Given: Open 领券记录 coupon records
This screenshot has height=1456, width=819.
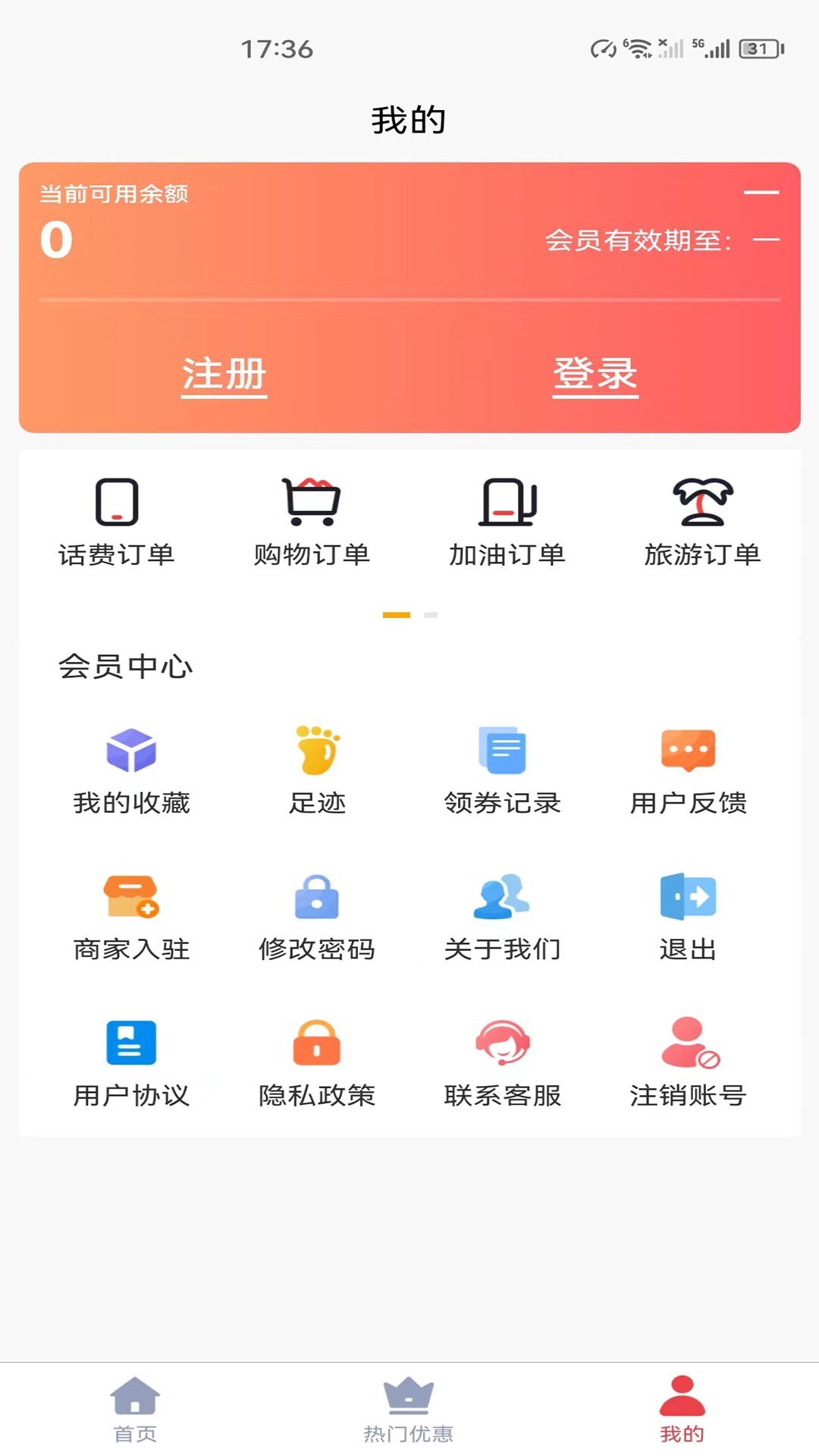Looking at the screenshot, I should (502, 770).
